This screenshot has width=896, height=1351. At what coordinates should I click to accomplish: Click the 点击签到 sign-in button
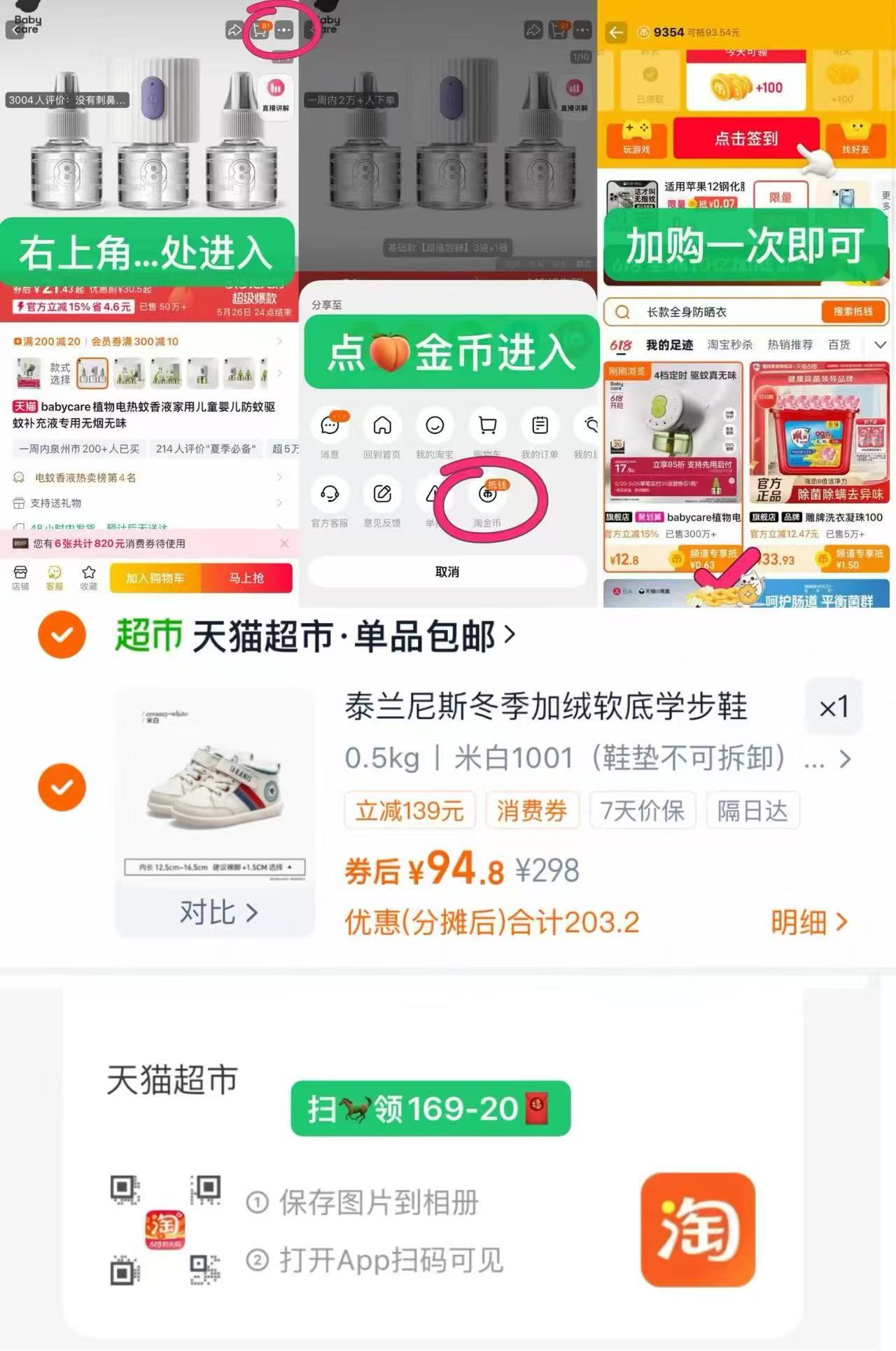coord(746,139)
